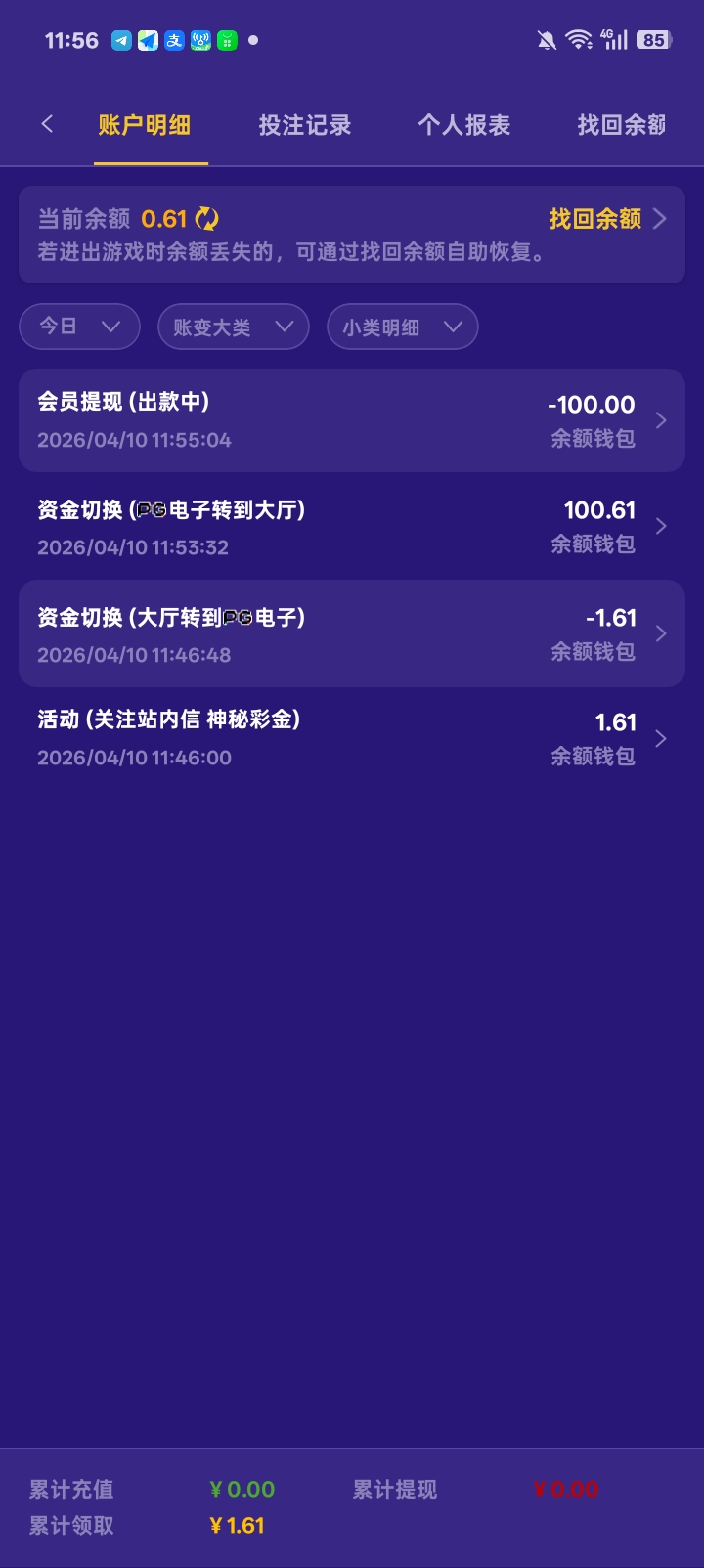This screenshot has width=704, height=1568.
Task: Open the 小类明细 subtype dropdown
Action: pyautogui.click(x=402, y=327)
